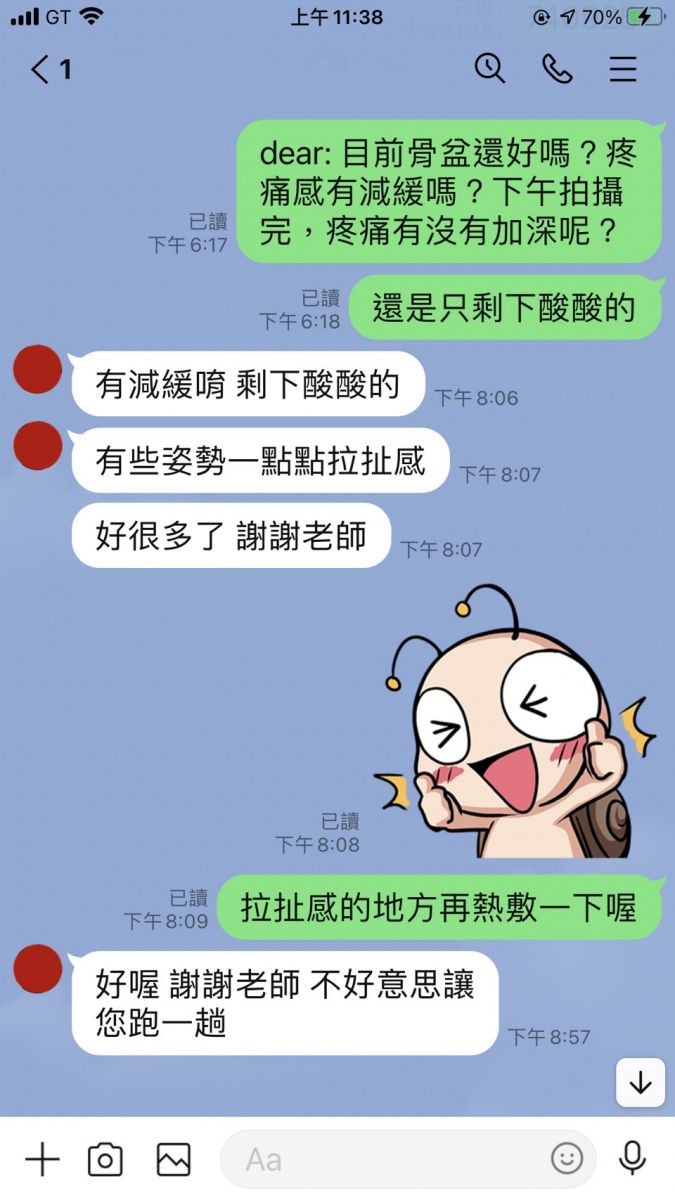Search within this conversation

tap(489, 68)
